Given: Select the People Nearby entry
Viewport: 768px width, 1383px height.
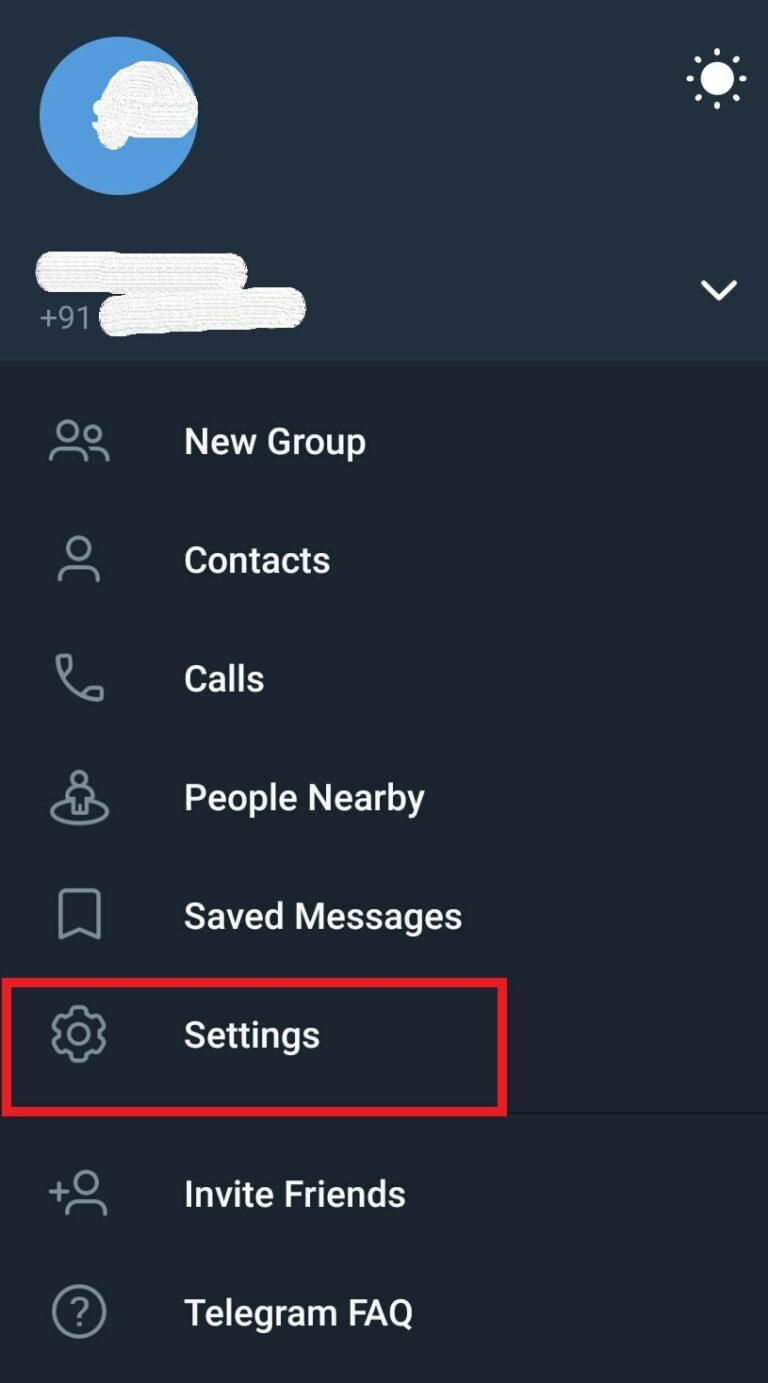Looking at the screenshot, I should tap(303, 797).
